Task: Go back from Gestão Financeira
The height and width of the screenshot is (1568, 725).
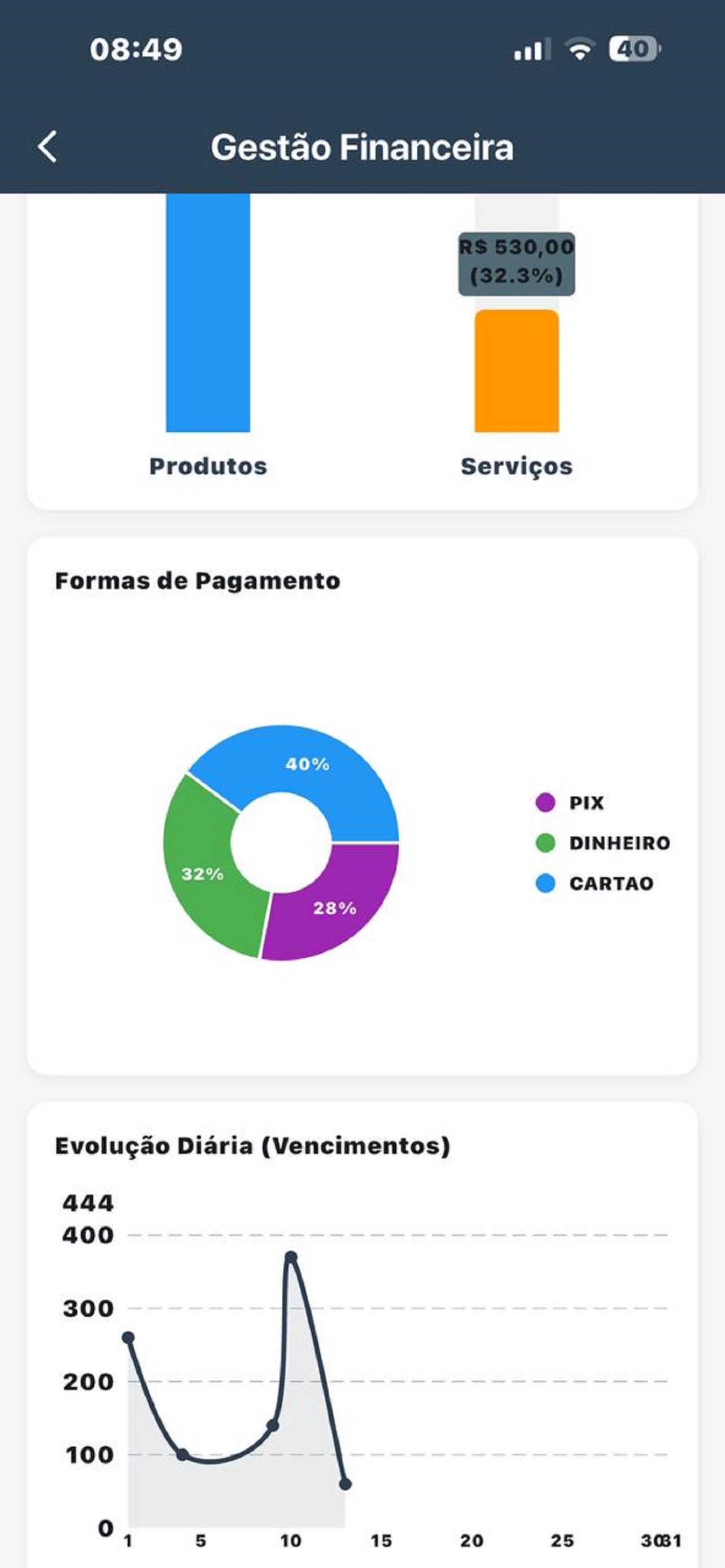Action: tap(47, 147)
